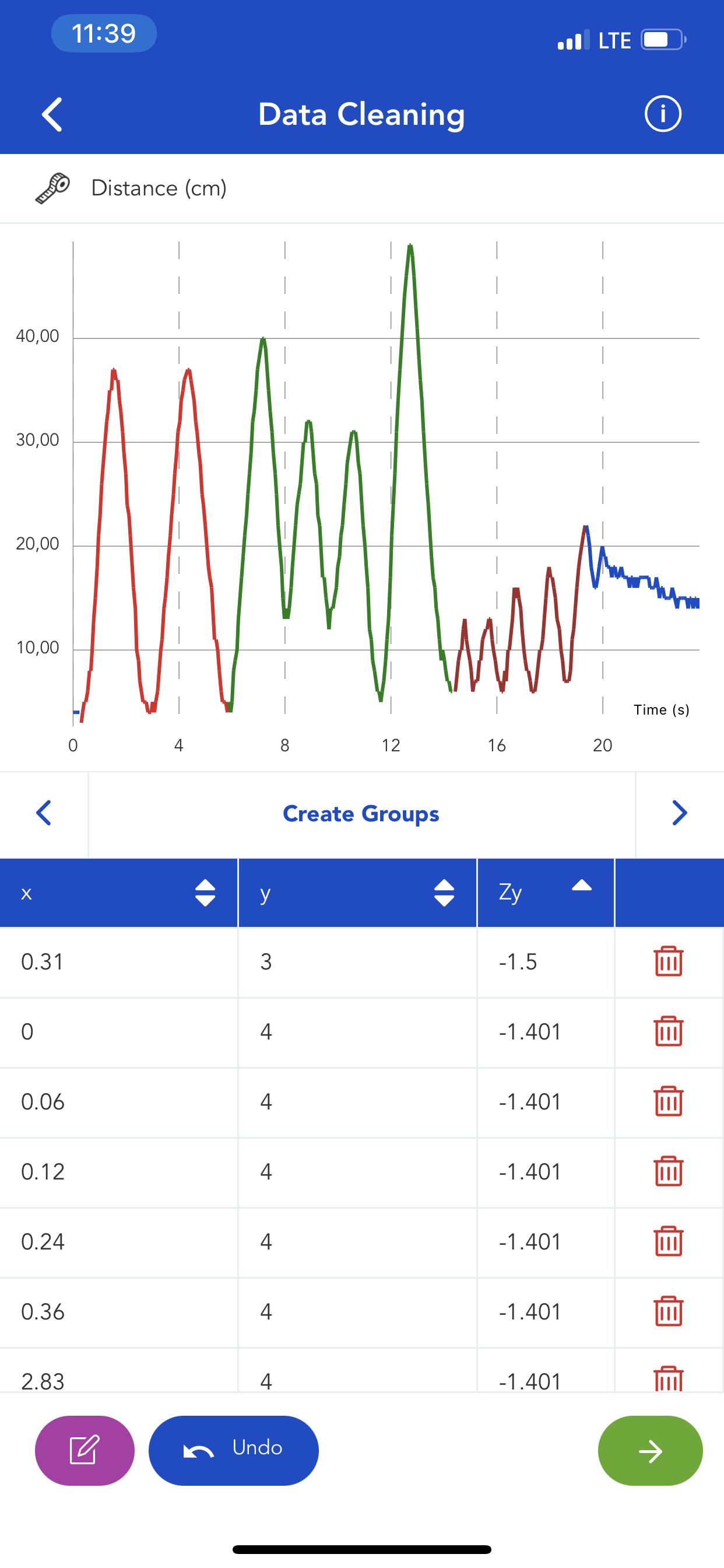This screenshot has width=724, height=1568.
Task: Open the info icon
Action: 663,114
